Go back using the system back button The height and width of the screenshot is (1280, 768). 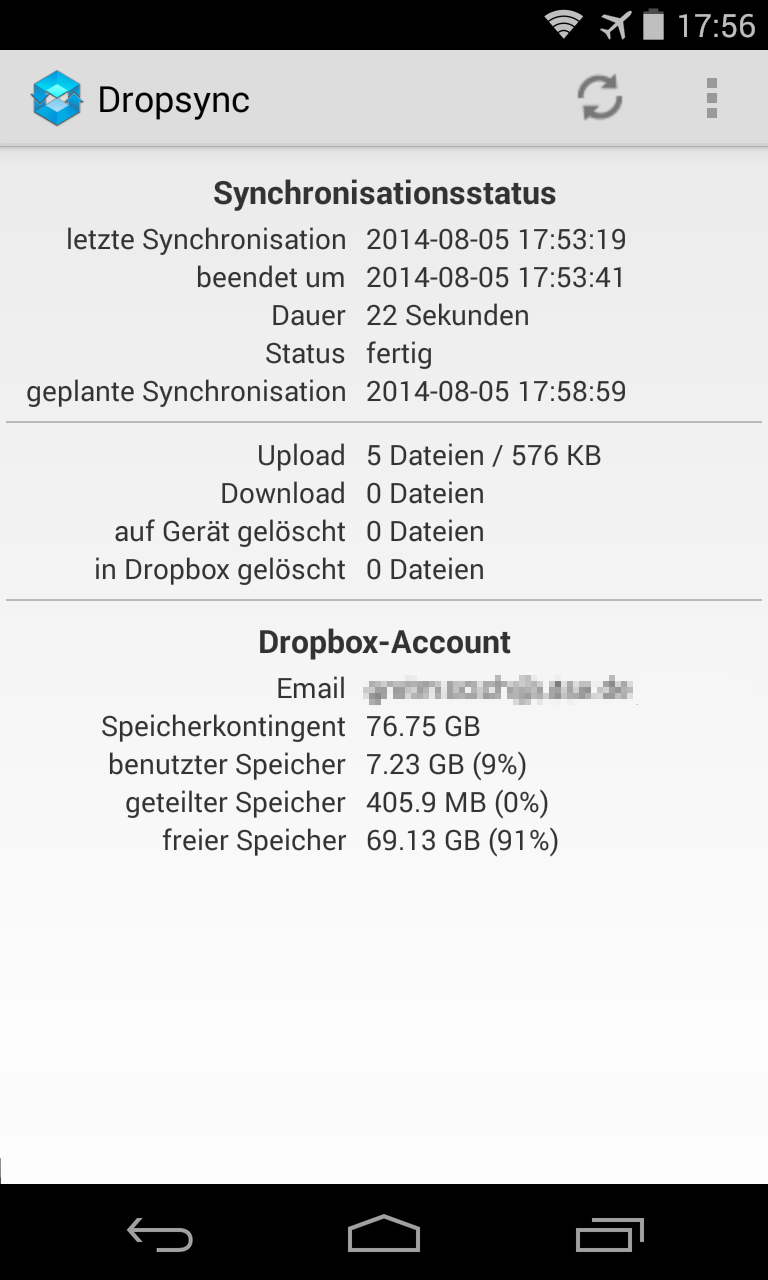coord(160,1235)
